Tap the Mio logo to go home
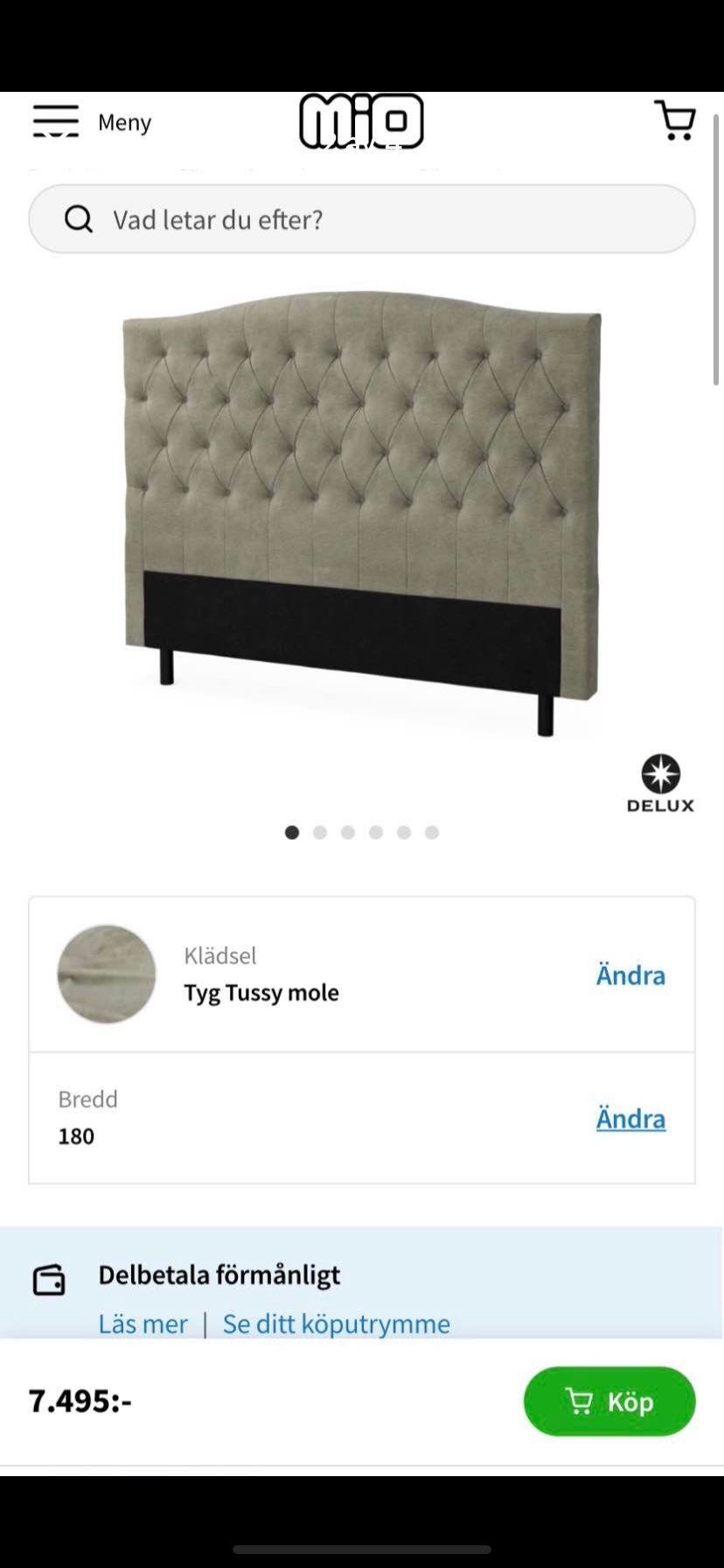The width and height of the screenshot is (724, 1568). pyautogui.click(x=361, y=121)
